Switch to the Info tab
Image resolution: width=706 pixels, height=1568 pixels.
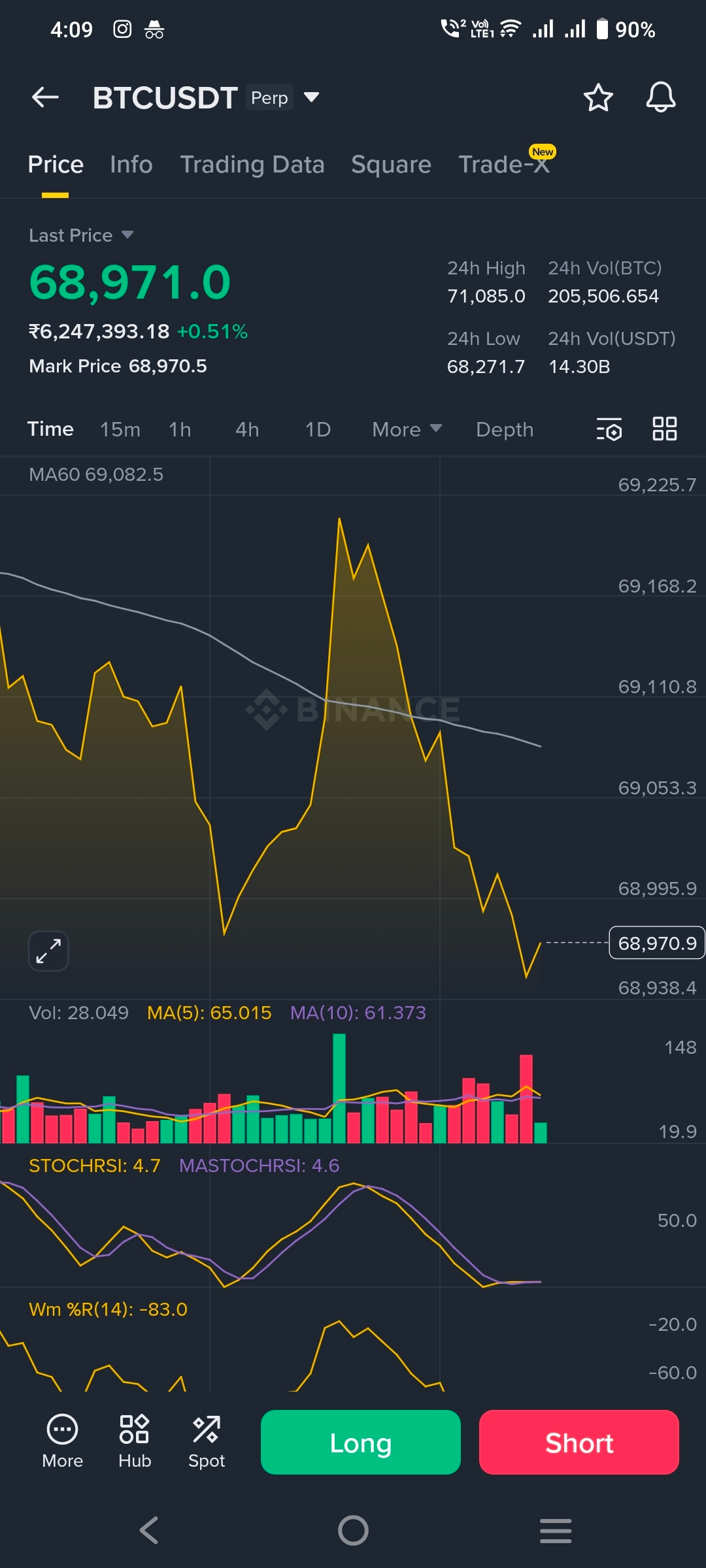(131, 165)
